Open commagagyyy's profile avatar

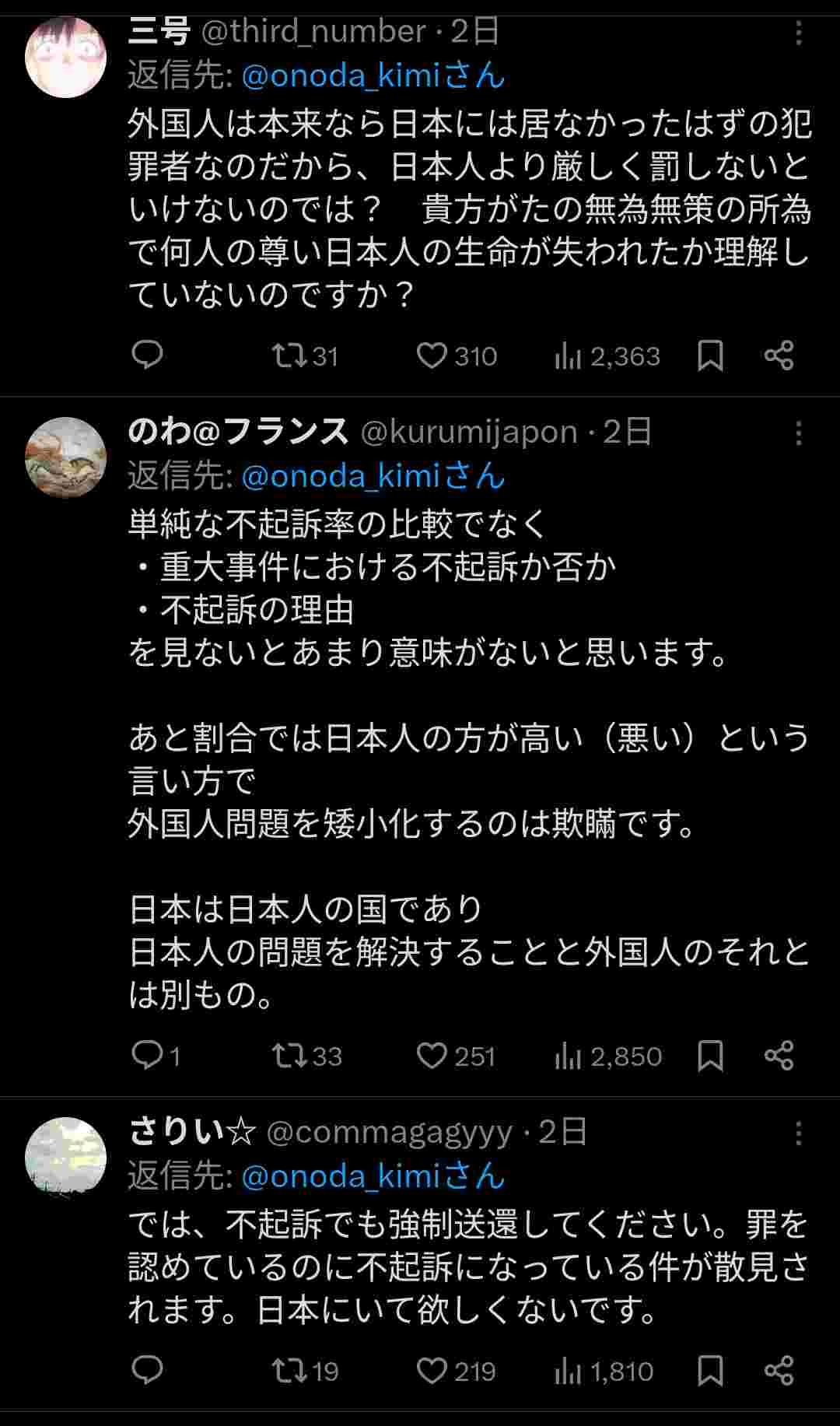point(65,1157)
